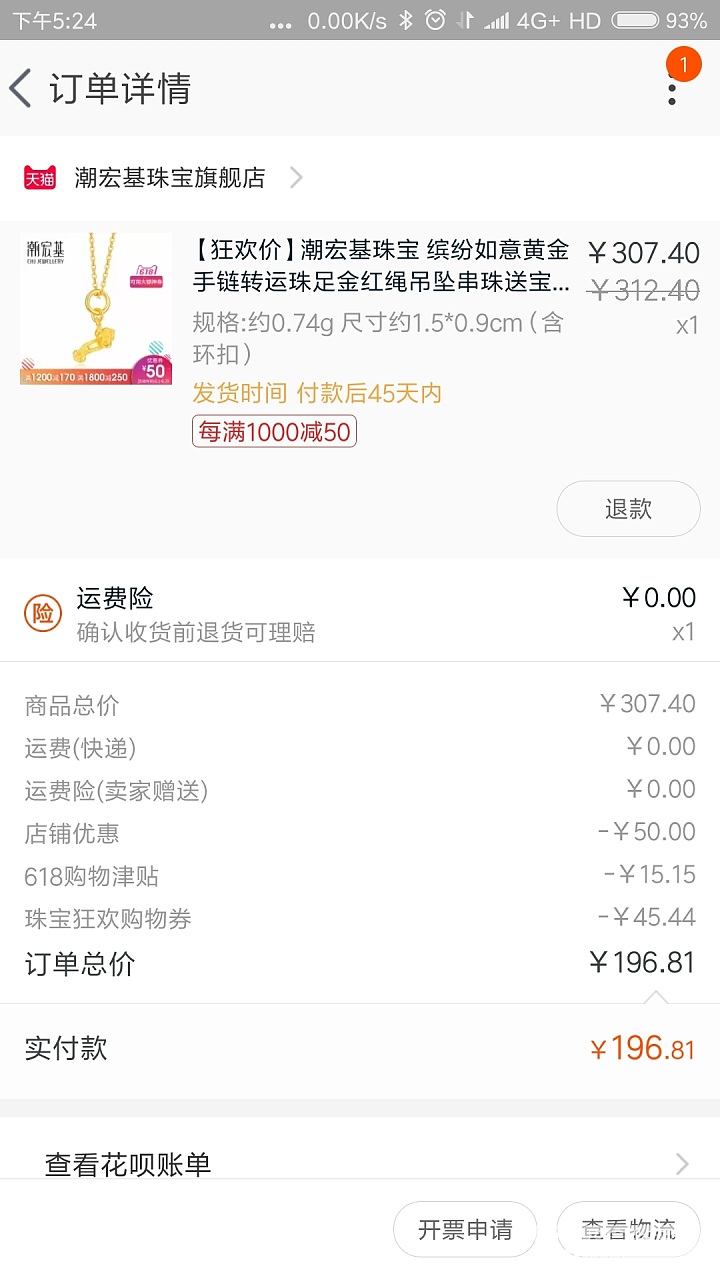View the 查看花呗账单 Huabei bill
This screenshot has height=1280, width=720.
(360, 1163)
